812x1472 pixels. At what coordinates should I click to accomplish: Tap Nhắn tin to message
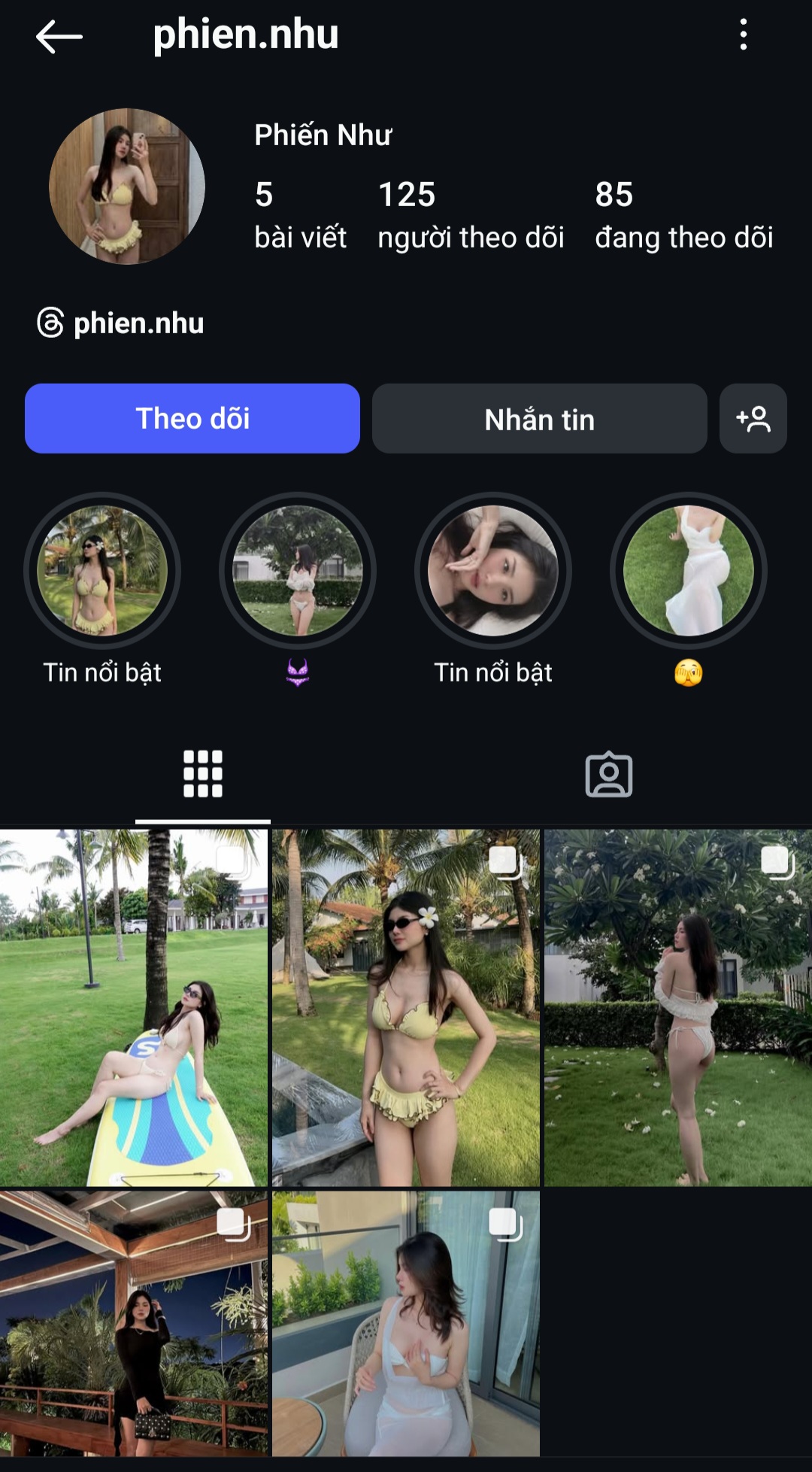[539, 419]
